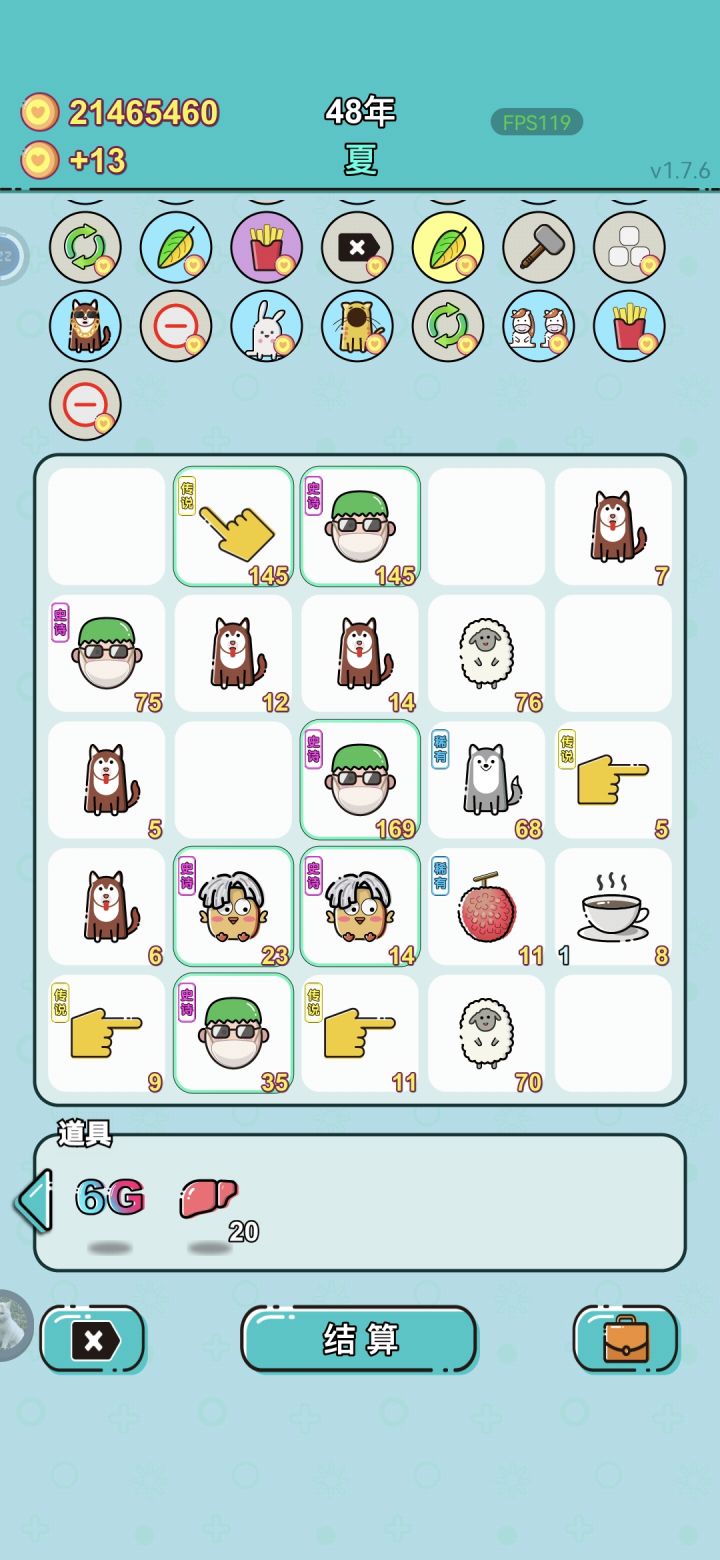Click the FPS119 indicator
Image resolution: width=720 pixels, height=1560 pixels.
point(537,122)
